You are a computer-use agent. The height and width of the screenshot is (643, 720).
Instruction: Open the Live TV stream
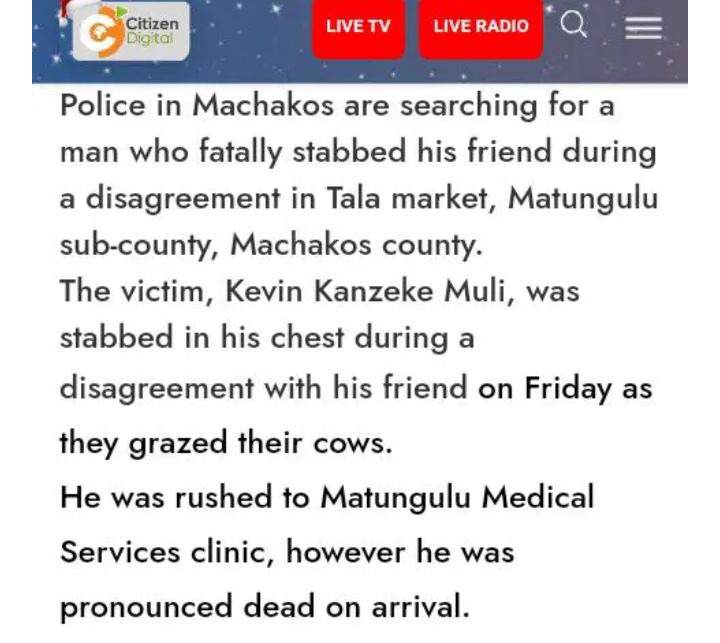point(358,27)
